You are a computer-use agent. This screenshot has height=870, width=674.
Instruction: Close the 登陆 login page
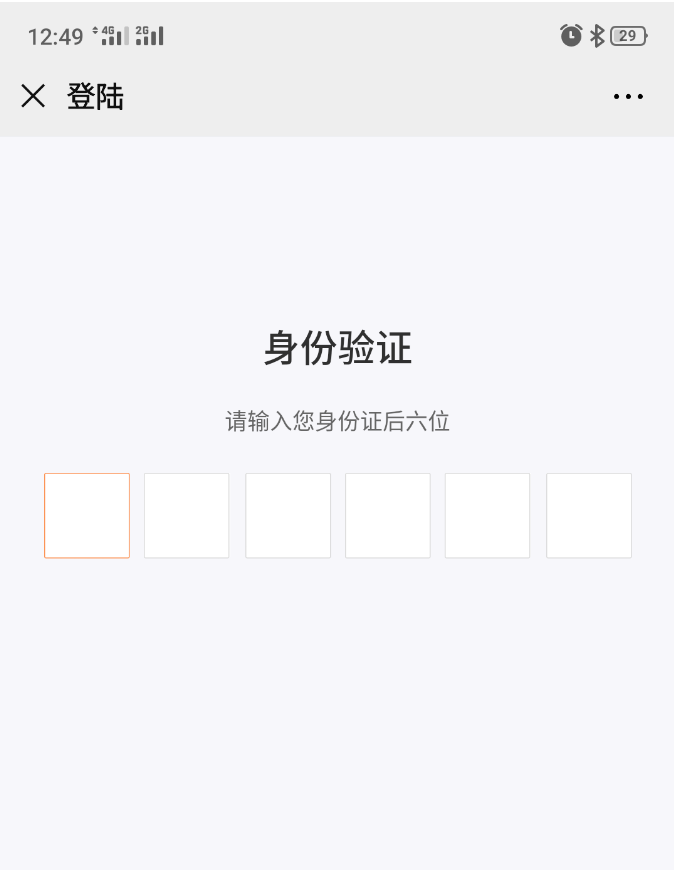pos(33,96)
